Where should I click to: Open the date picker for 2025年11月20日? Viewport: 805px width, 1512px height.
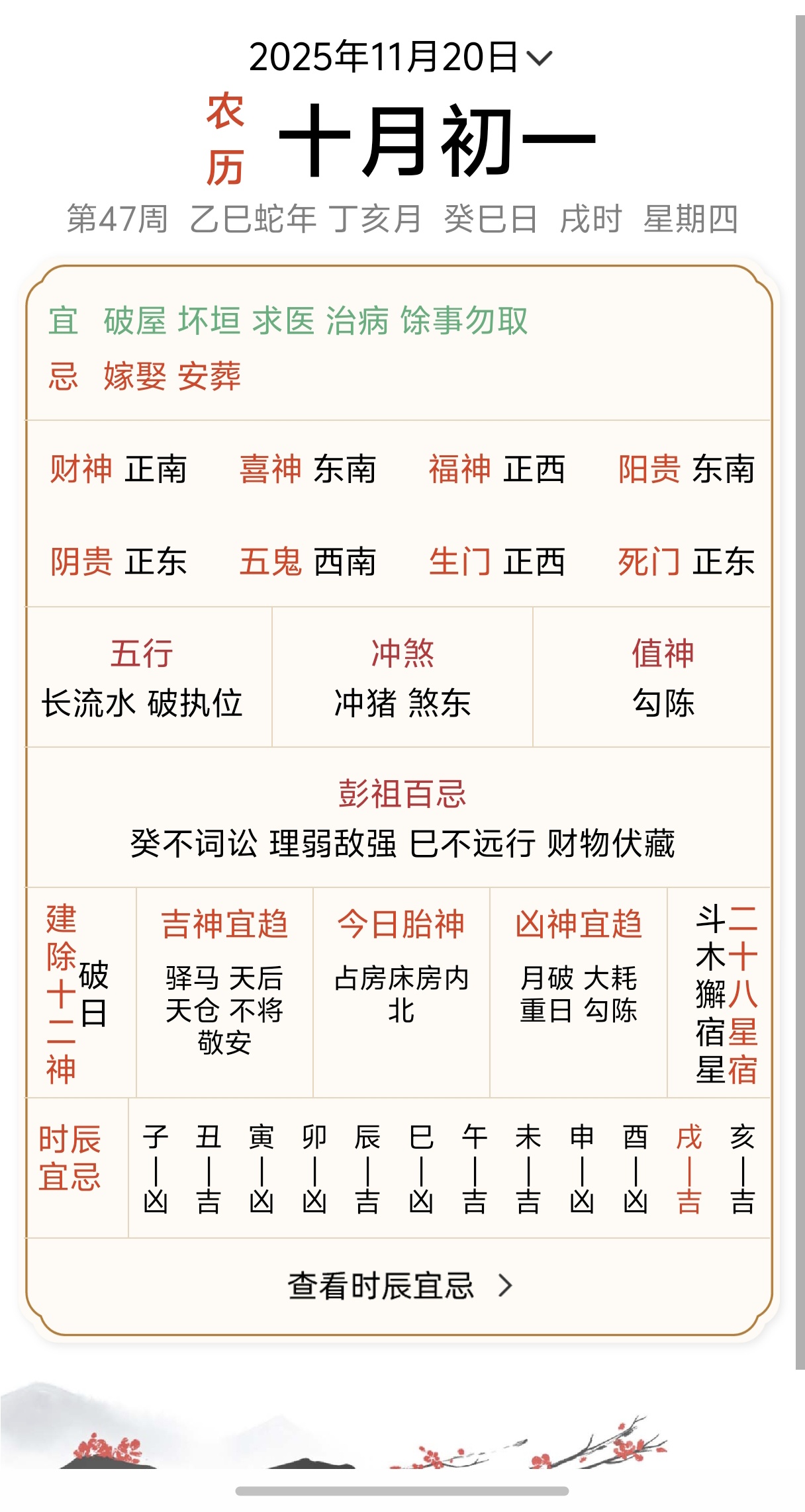click(x=400, y=58)
